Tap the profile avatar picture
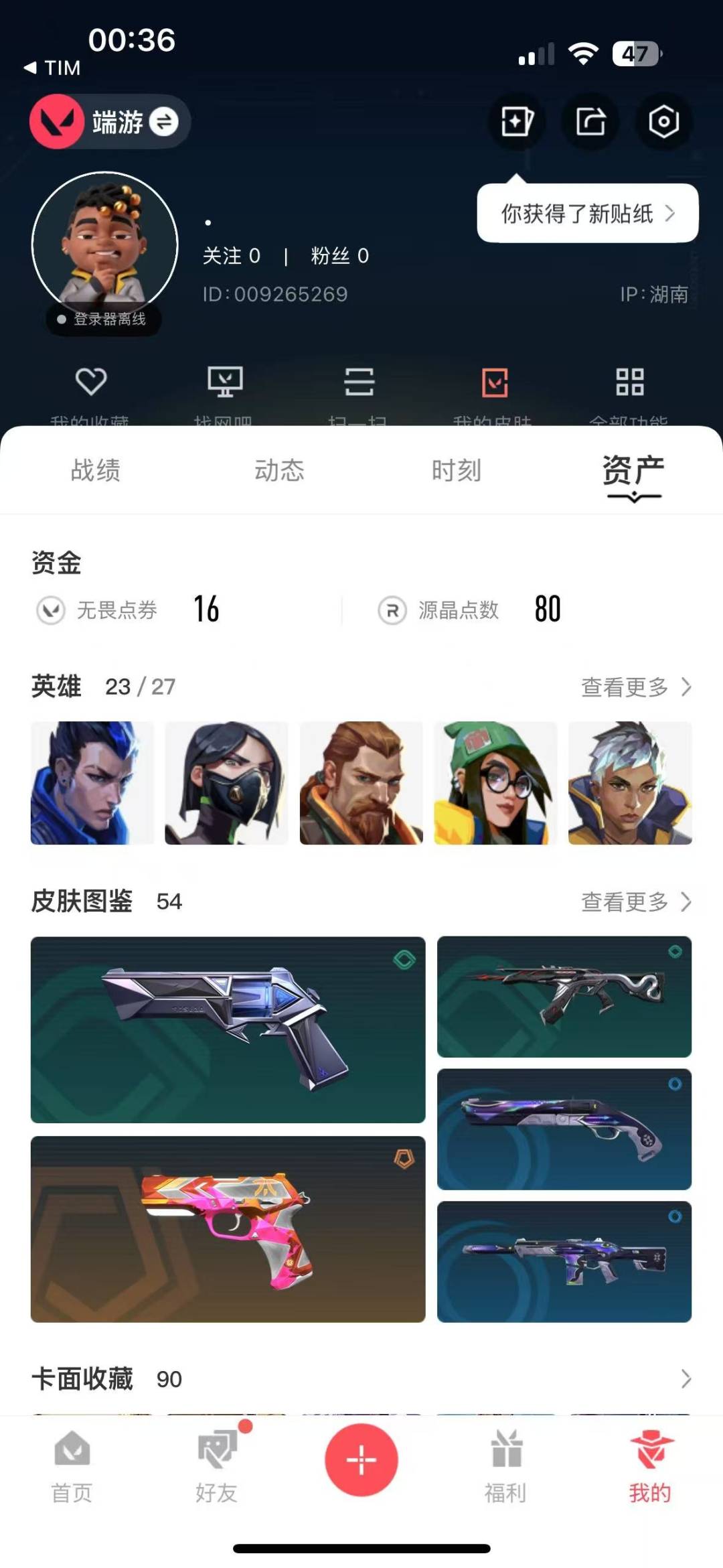The height and width of the screenshot is (1568, 723). pos(105,244)
